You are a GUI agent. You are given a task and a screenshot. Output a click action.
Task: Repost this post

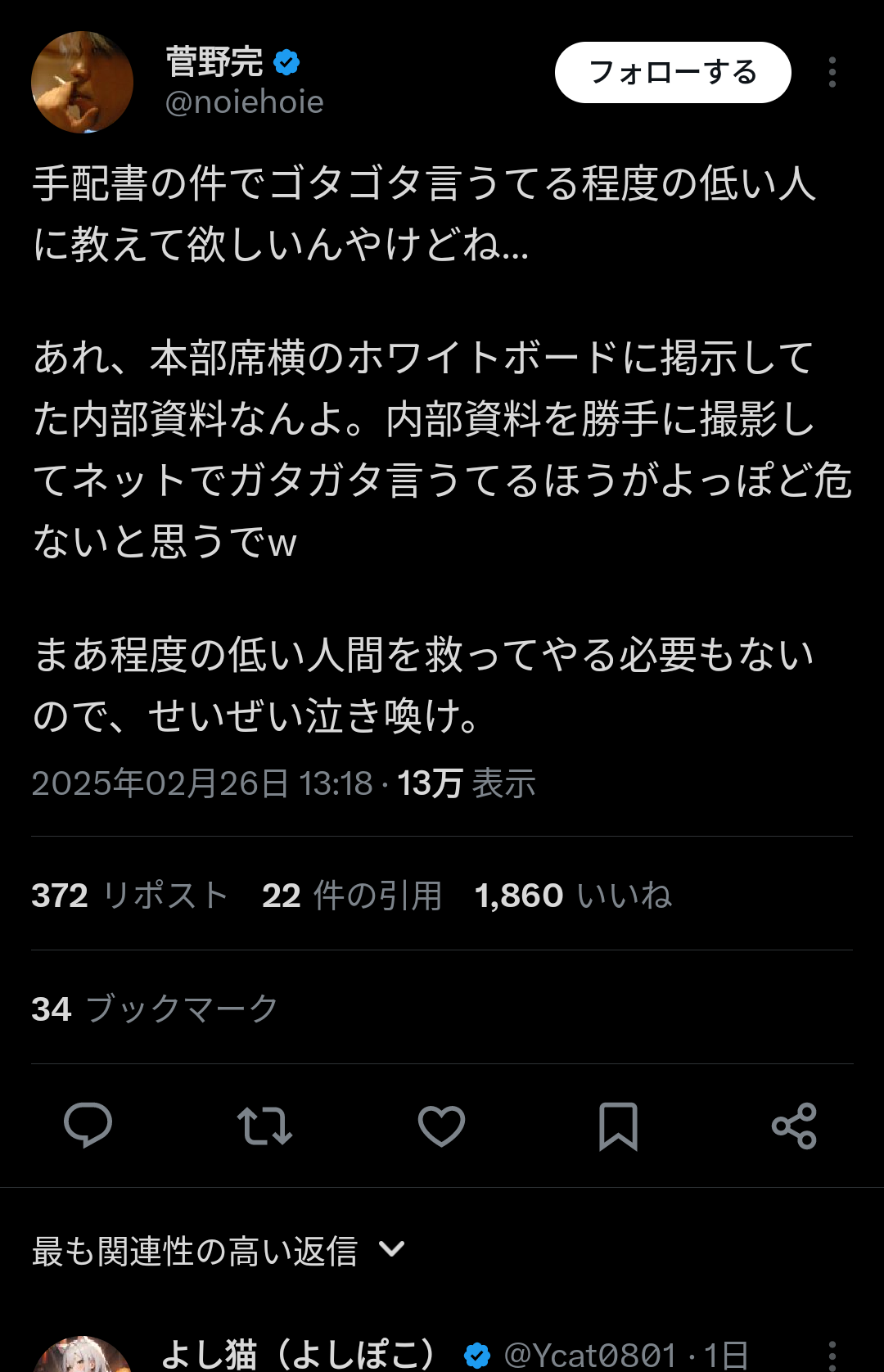tap(264, 1126)
